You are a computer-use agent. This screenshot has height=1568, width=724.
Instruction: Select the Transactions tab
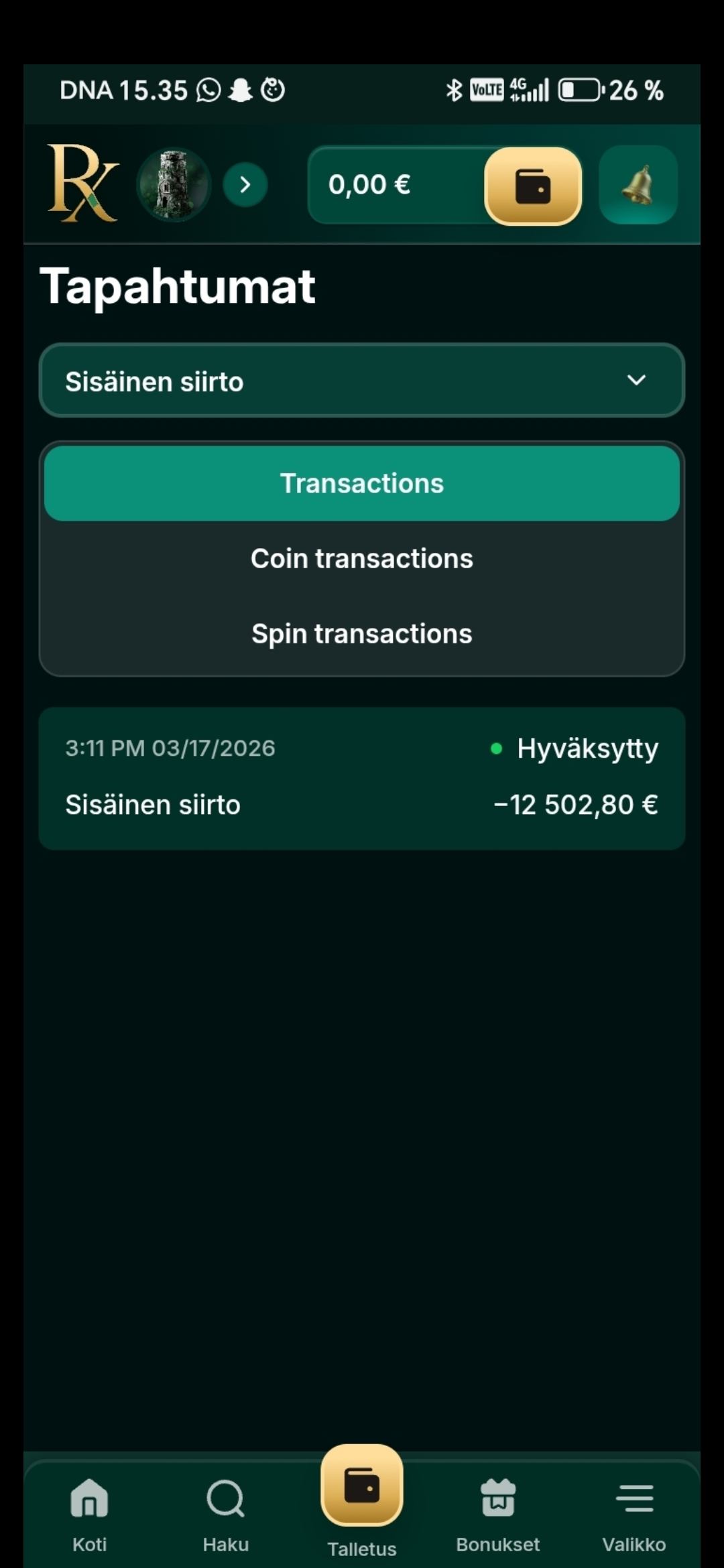pos(362,483)
